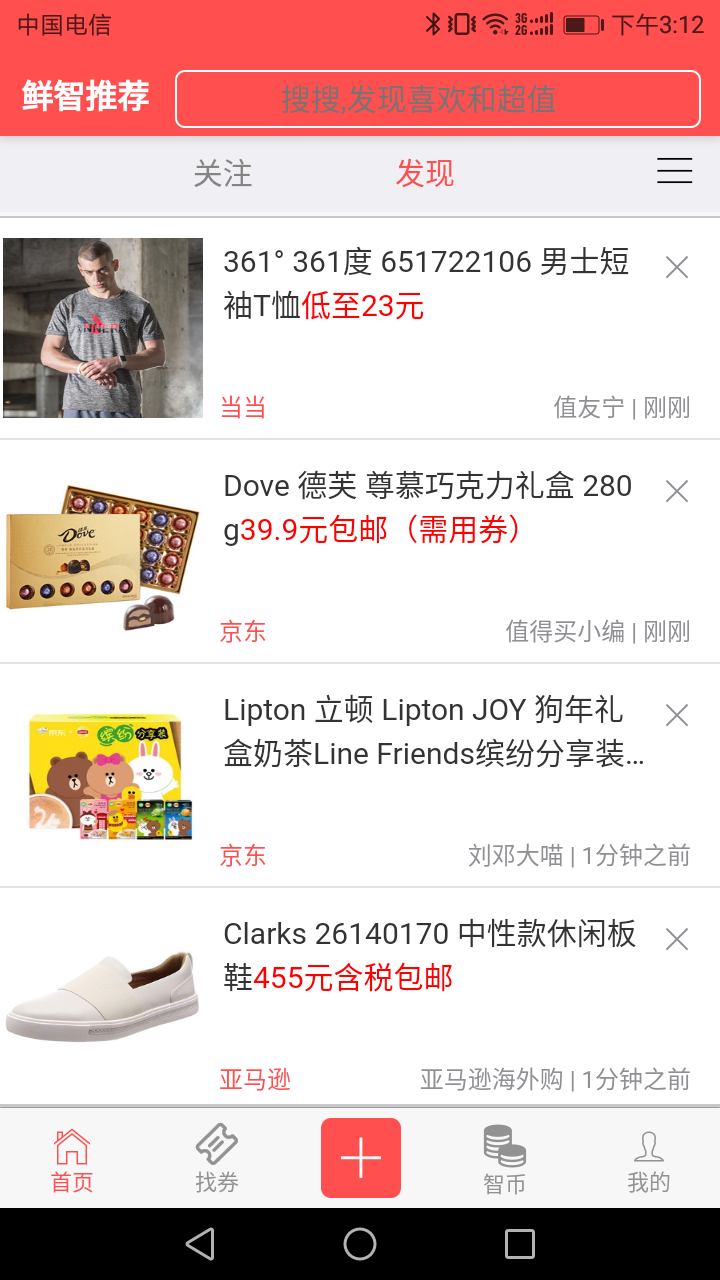
Task: Switch to the 智币 tab
Action: click(504, 1160)
